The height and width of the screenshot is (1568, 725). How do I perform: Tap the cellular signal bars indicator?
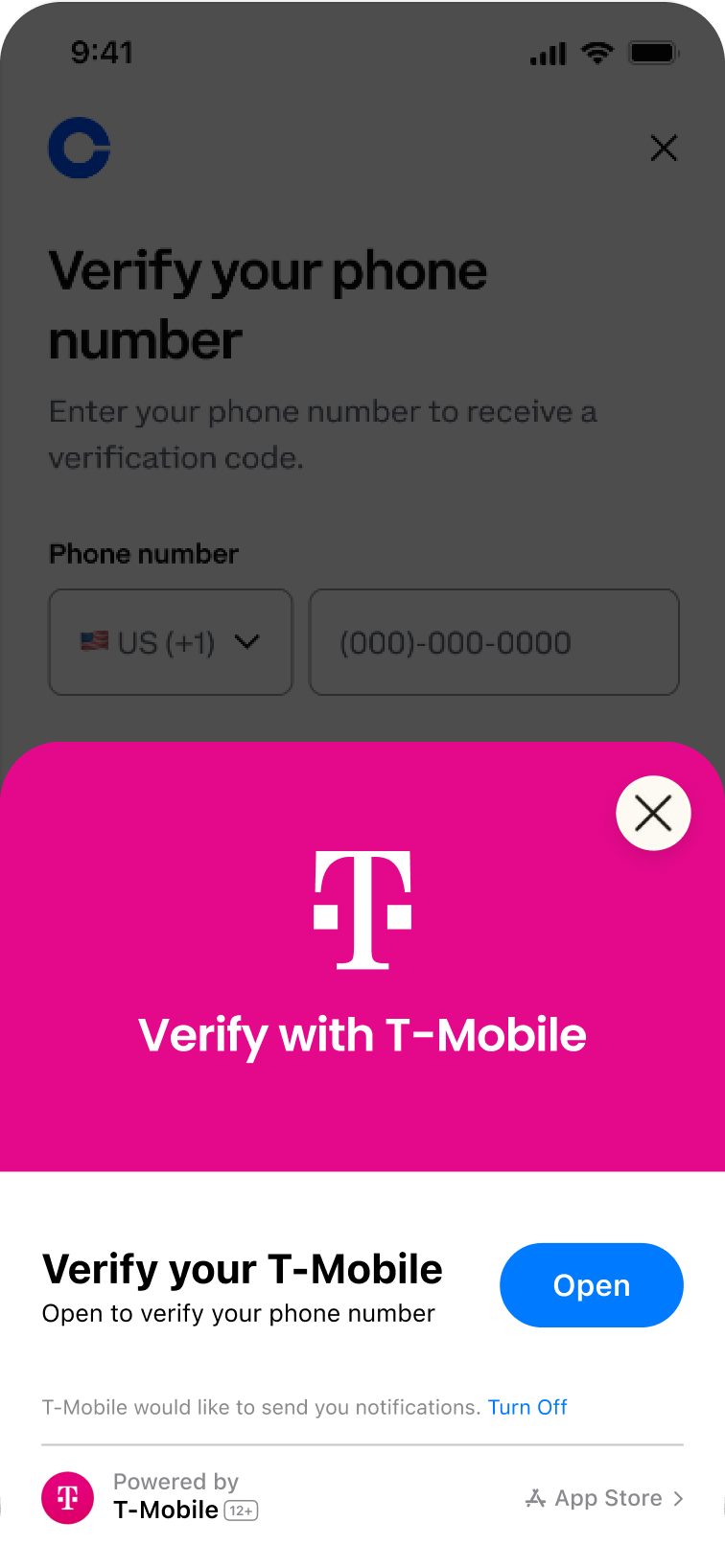tap(545, 54)
